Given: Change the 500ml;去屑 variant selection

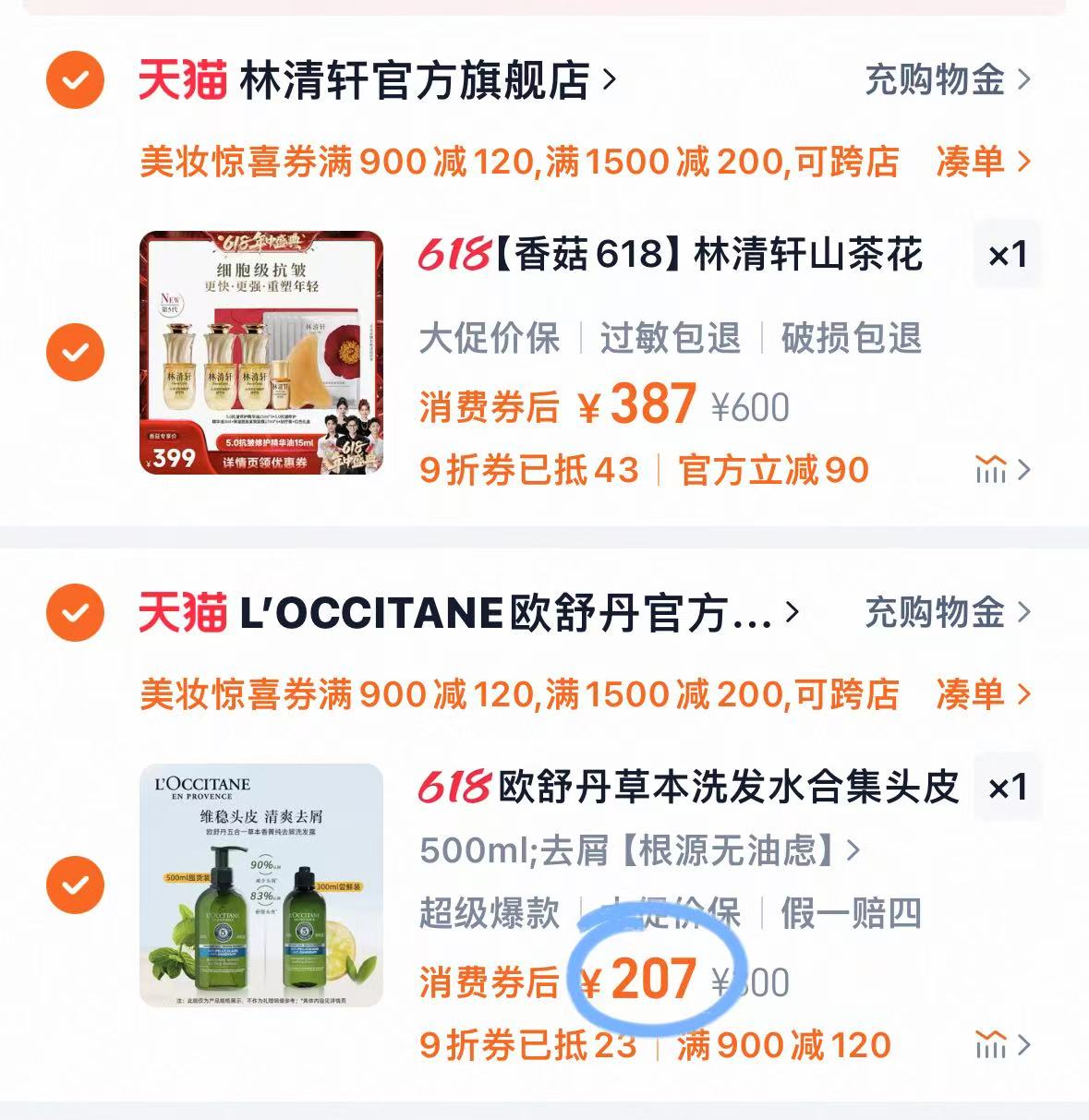Looking at the screenshot, I should click(639, 849).
